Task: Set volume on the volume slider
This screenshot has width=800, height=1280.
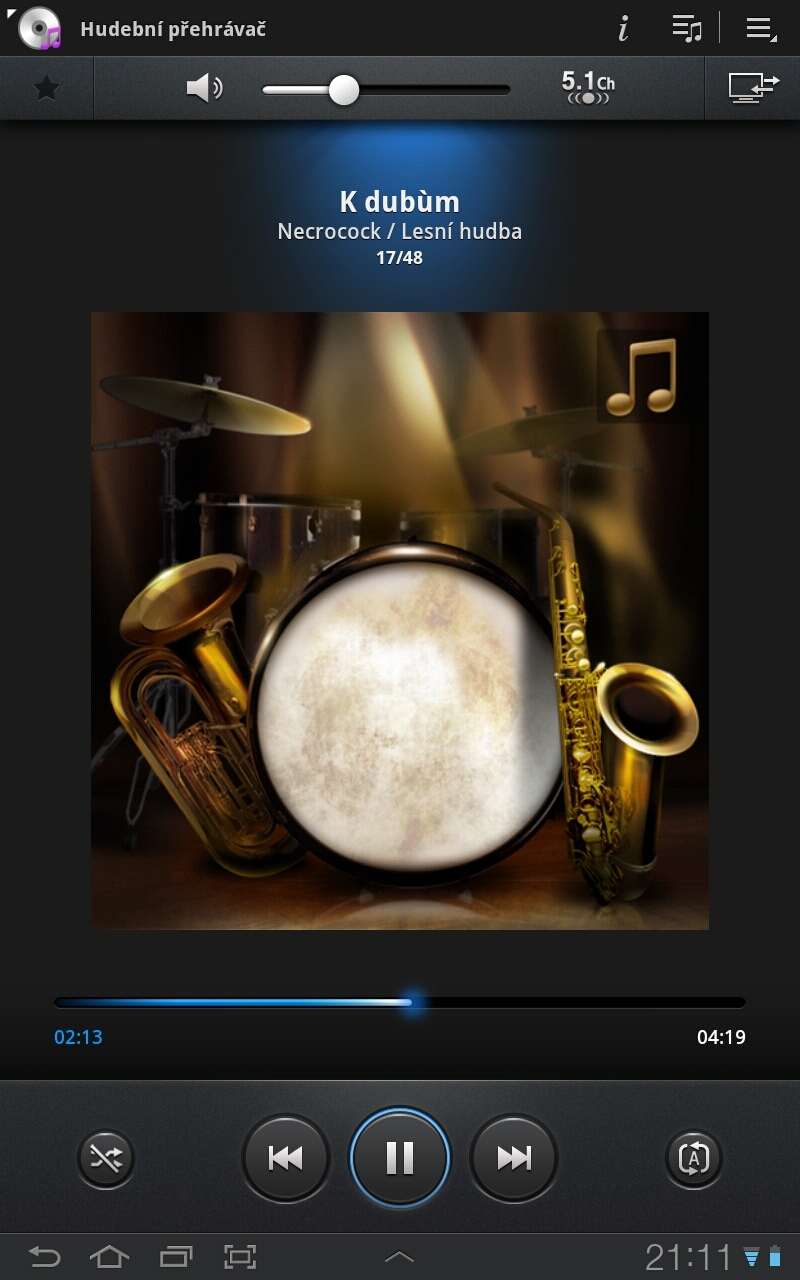Action: pos(386,90)
